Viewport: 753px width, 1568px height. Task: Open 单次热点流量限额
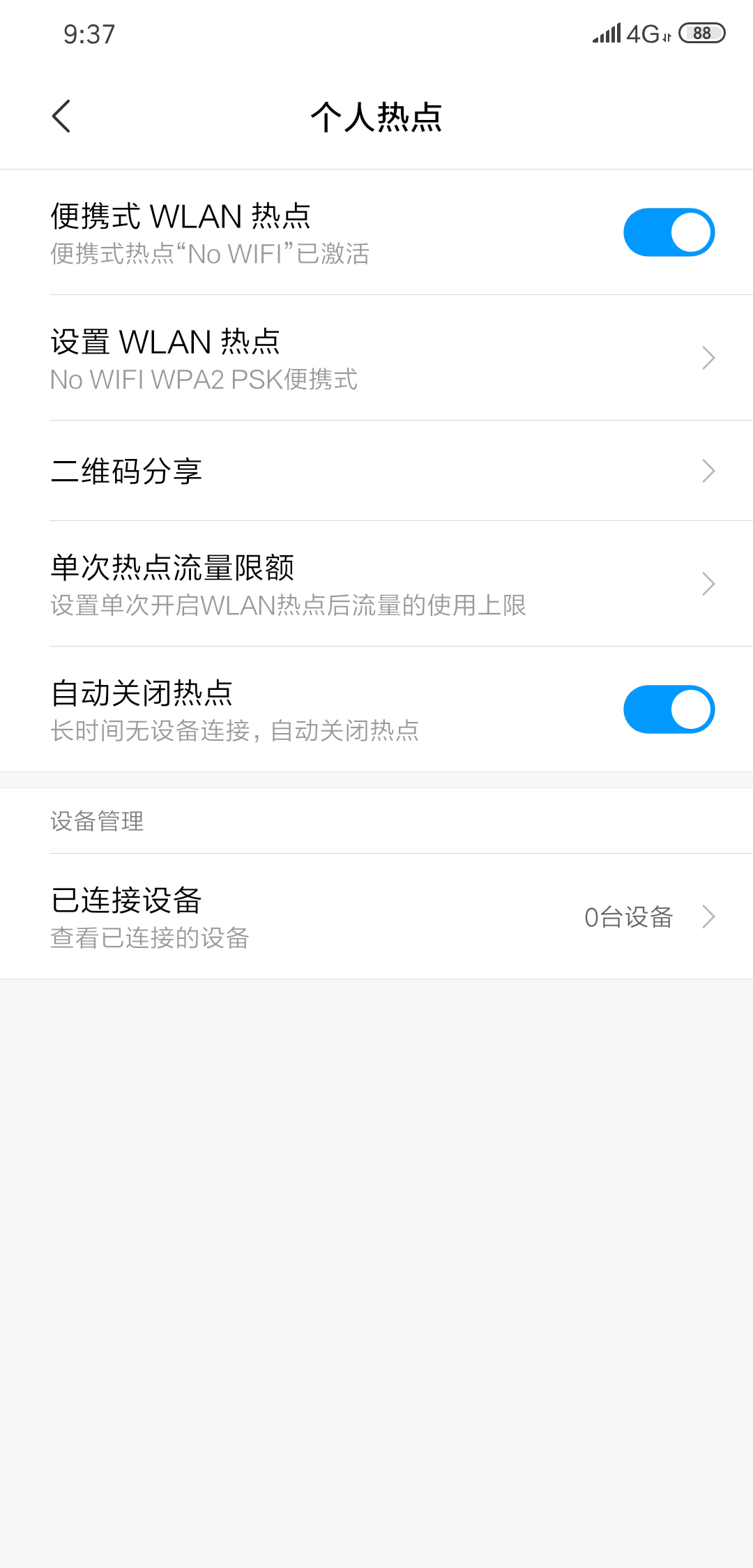coord(376,584)
